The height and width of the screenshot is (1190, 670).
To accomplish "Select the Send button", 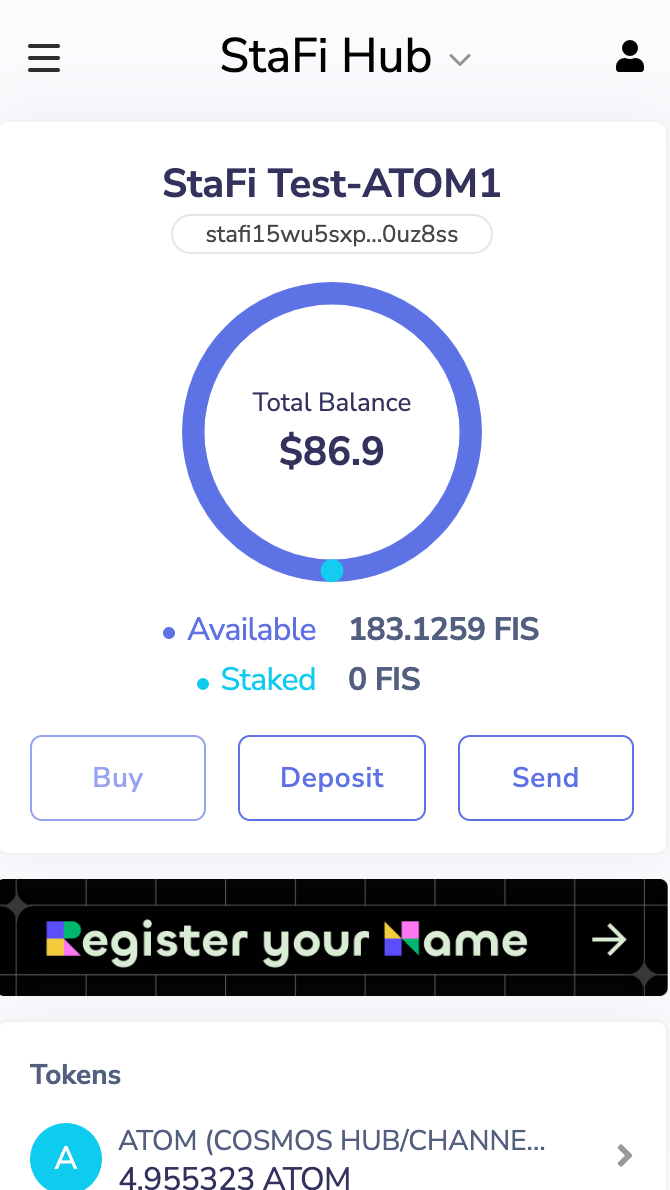I will [x=545, y=778].
